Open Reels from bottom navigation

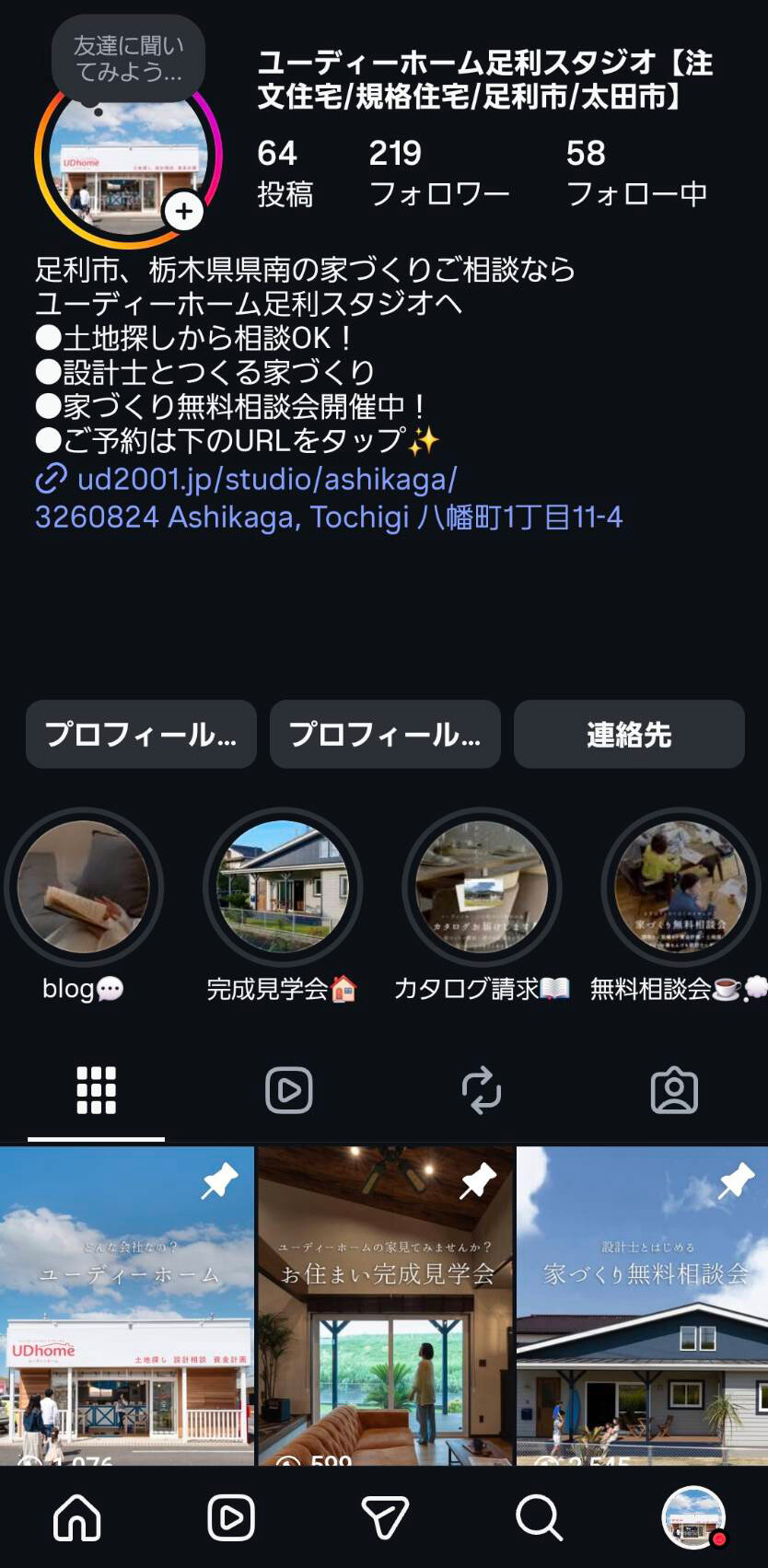pos(231,1517)
